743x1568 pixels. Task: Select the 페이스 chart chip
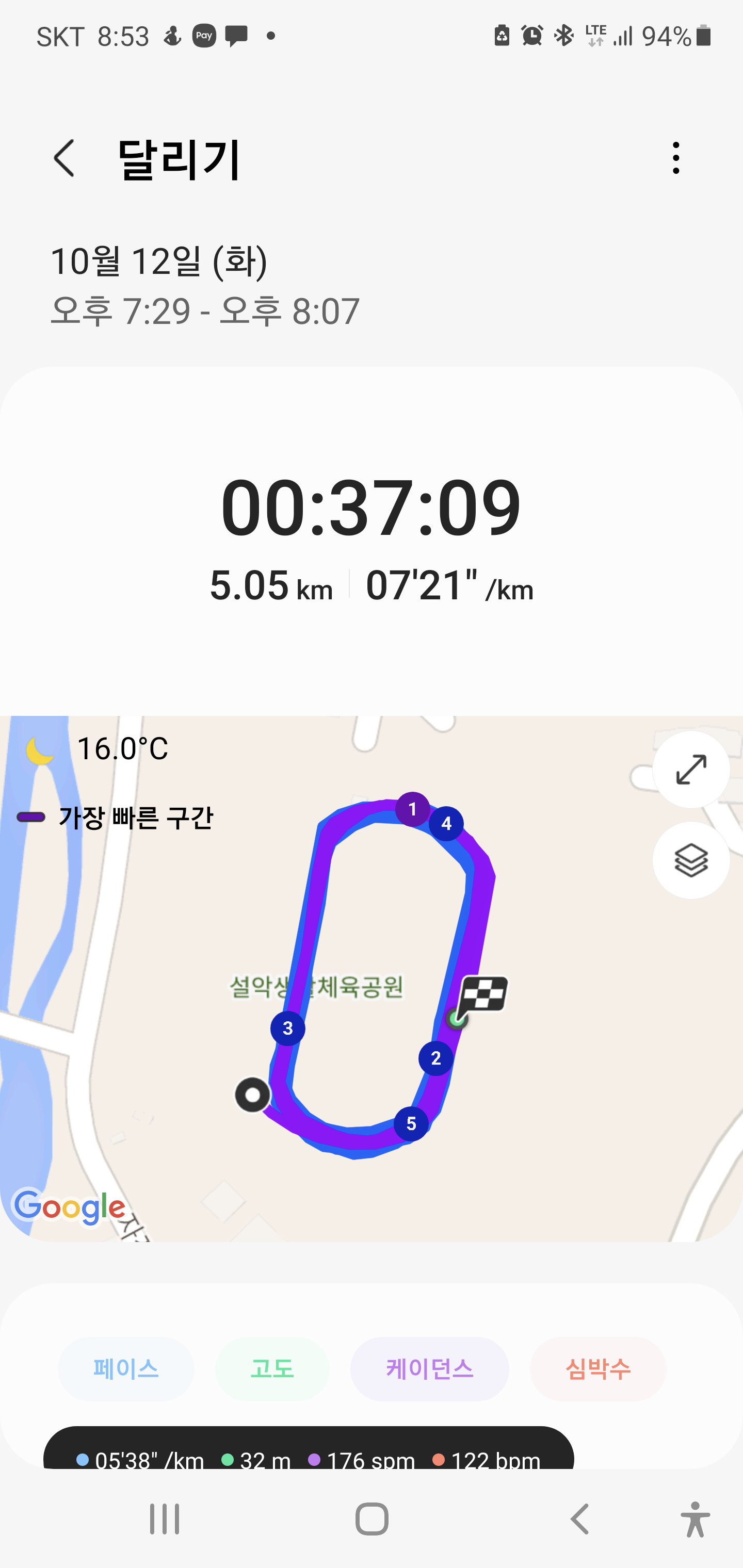(x=126, y=1369)
